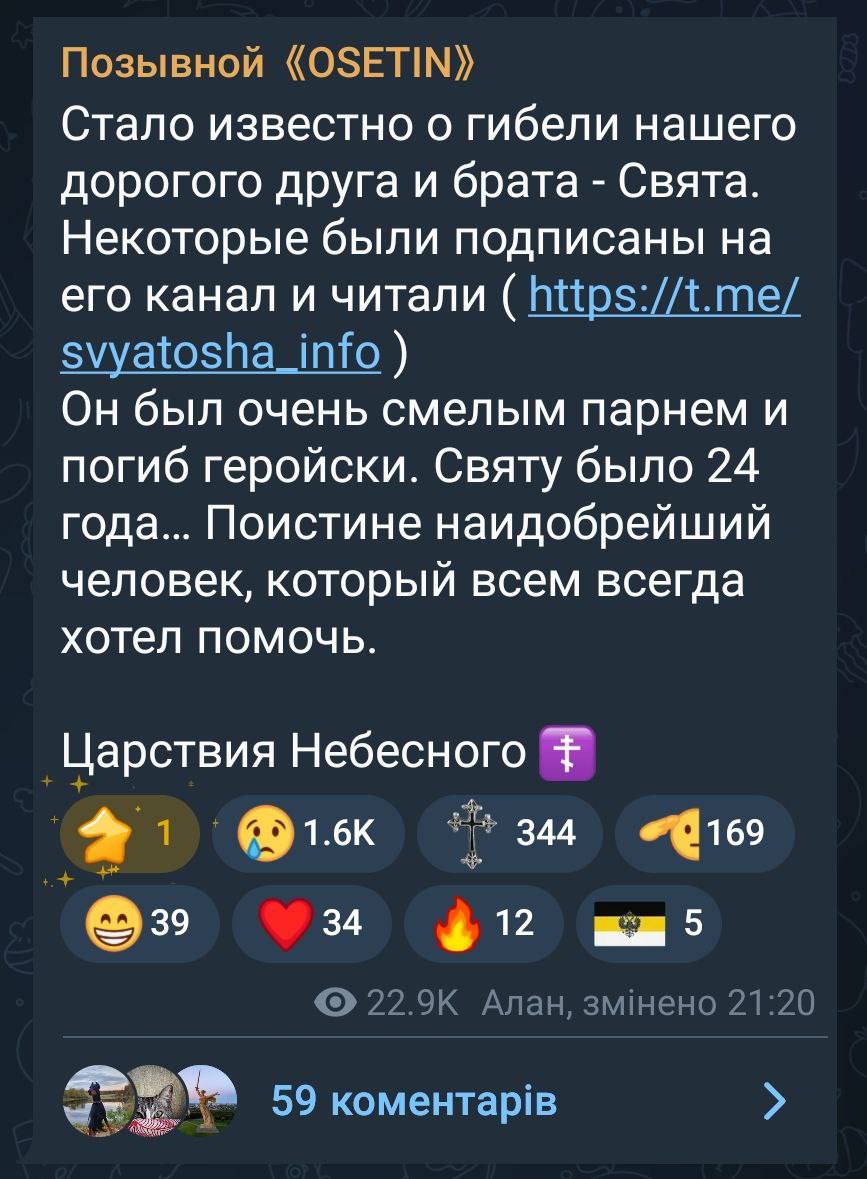867x1179 pixels.
Task: Tap the saluting face reaction with 169
Action: pyautogui.click(x=704, y=832)
